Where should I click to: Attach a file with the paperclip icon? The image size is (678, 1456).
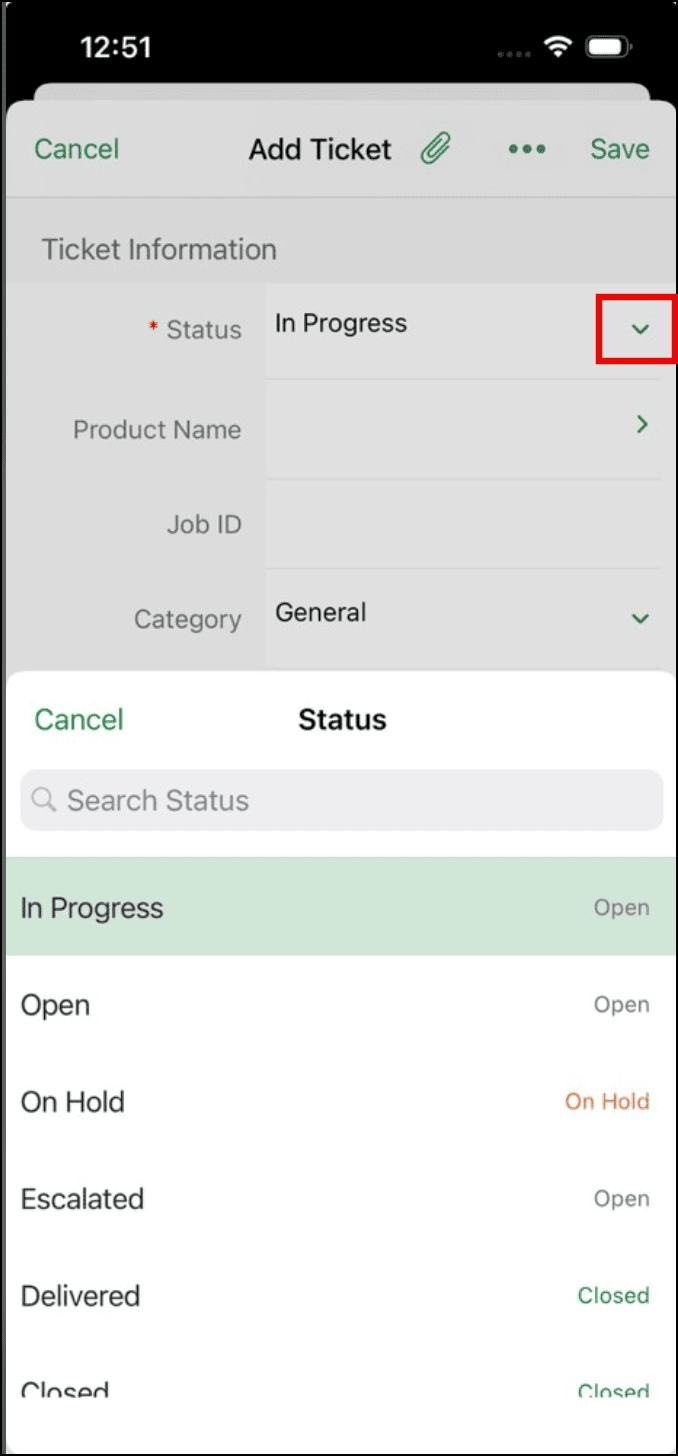(x=435, y=150)
